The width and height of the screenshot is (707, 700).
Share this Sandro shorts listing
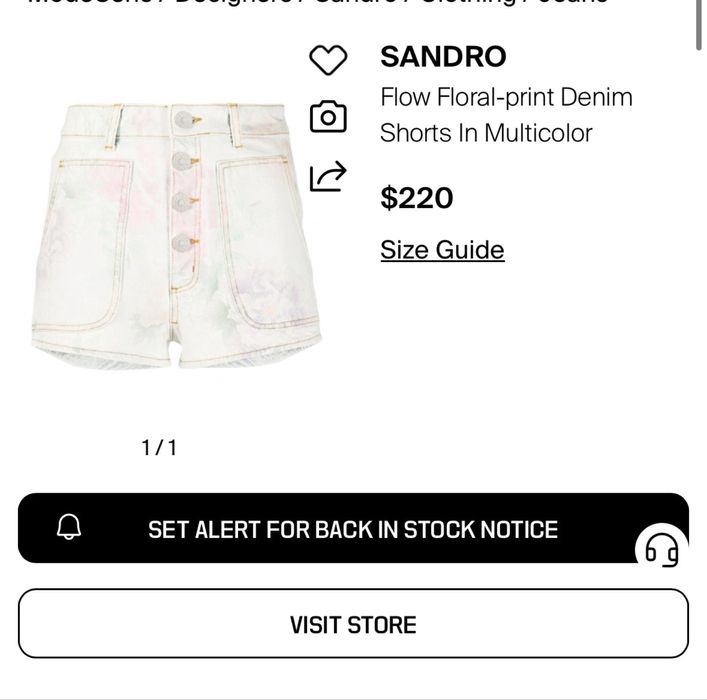click(x=327, y=176)
